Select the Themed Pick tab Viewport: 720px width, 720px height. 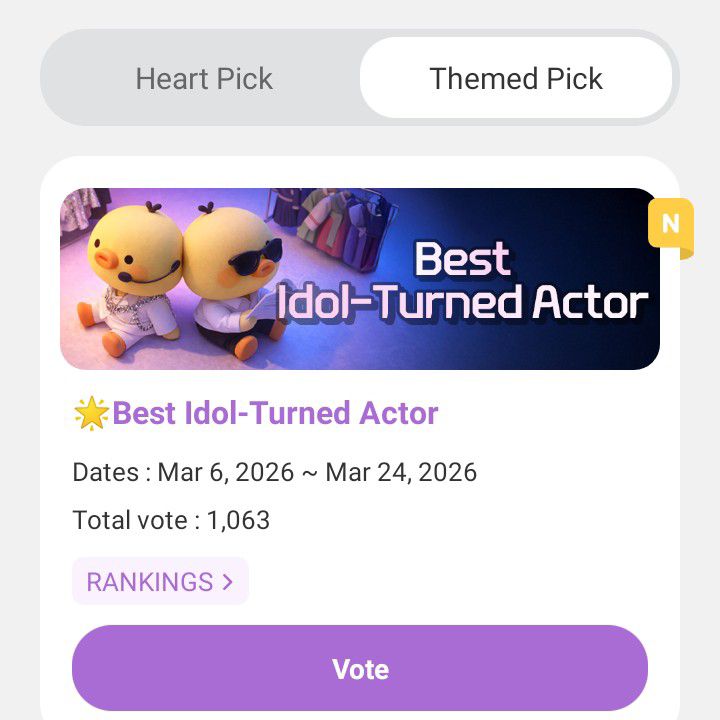[516, 79]
